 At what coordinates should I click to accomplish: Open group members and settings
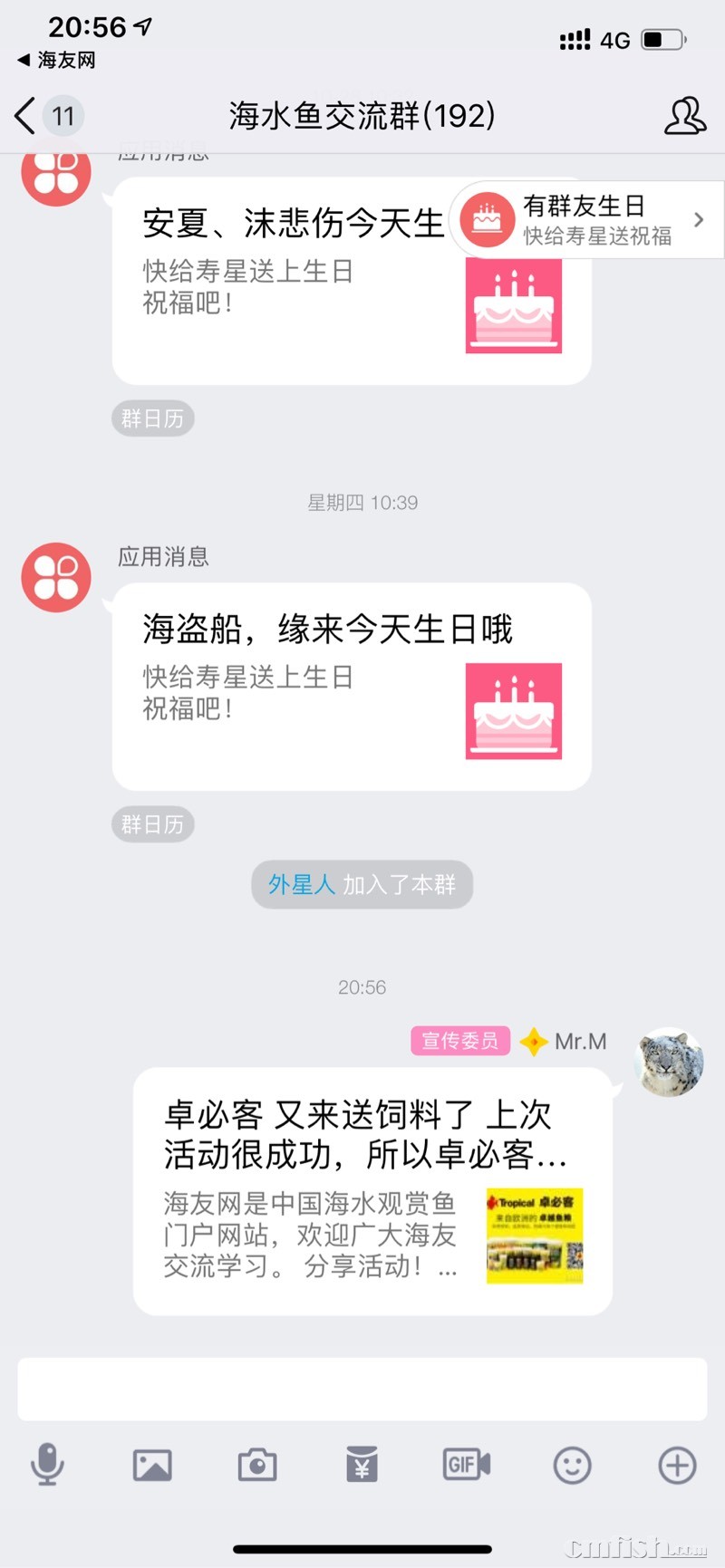[x=684, y=116]
